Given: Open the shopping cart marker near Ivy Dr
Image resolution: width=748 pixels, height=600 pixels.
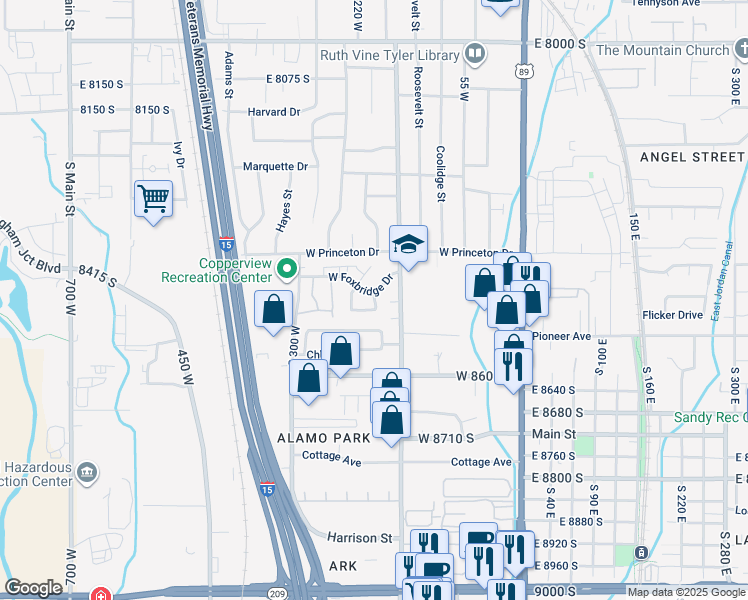Looking at the screenshot, I should tap(153, 199).
